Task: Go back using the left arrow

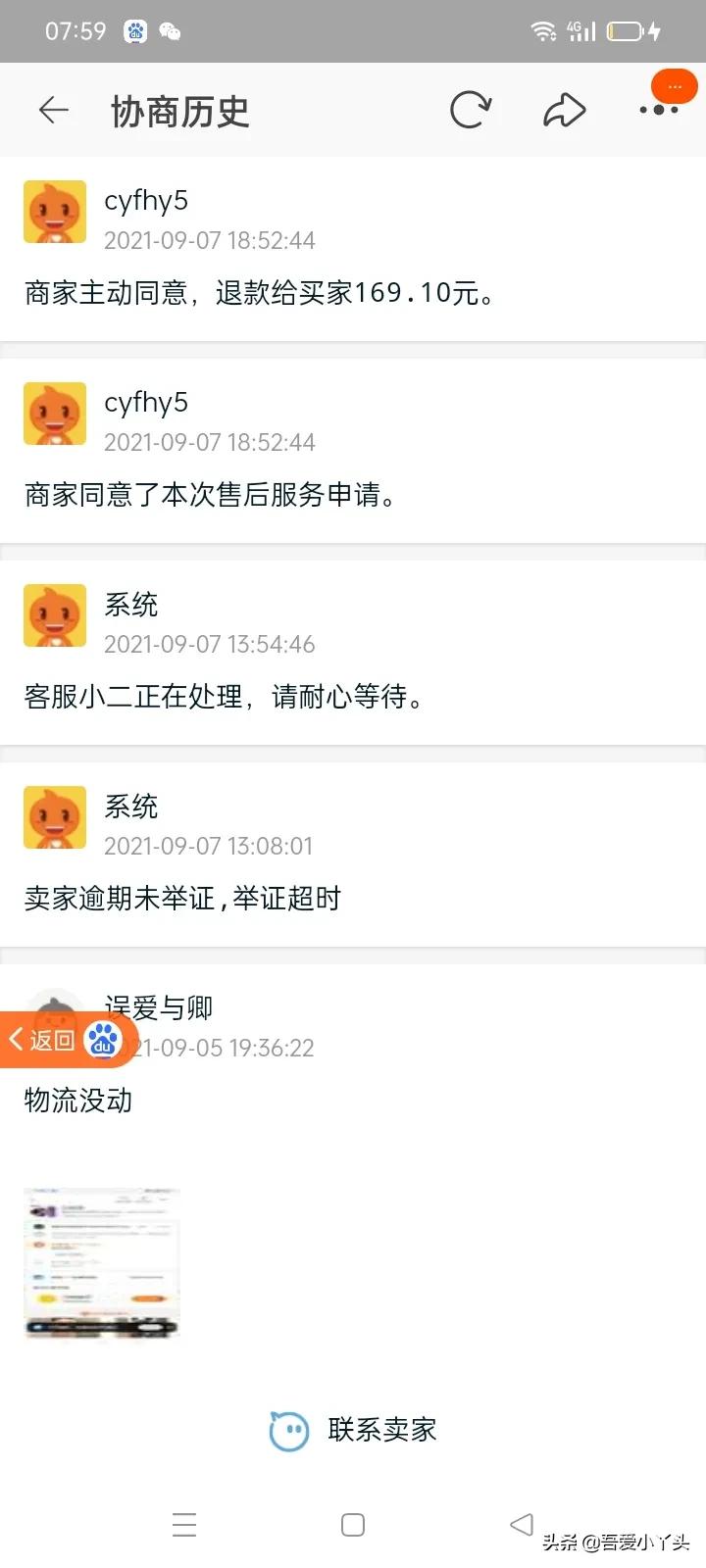Action: pos(54,110)
